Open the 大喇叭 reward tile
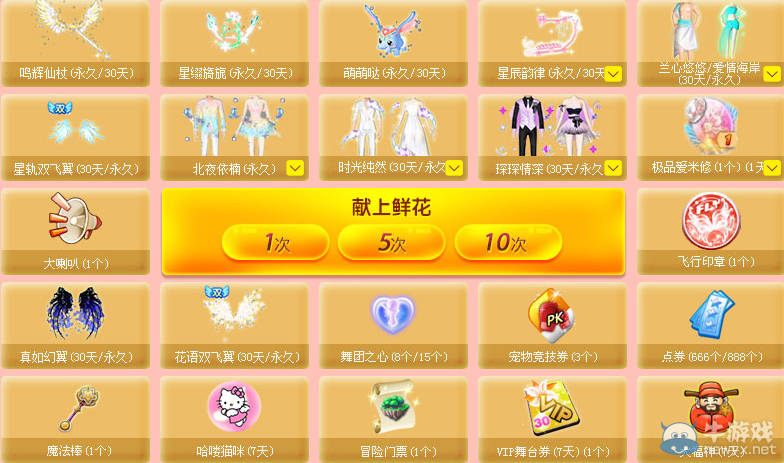Image resolution: width=784 pixels, height=463 pixels. click(x=76, y=231)
